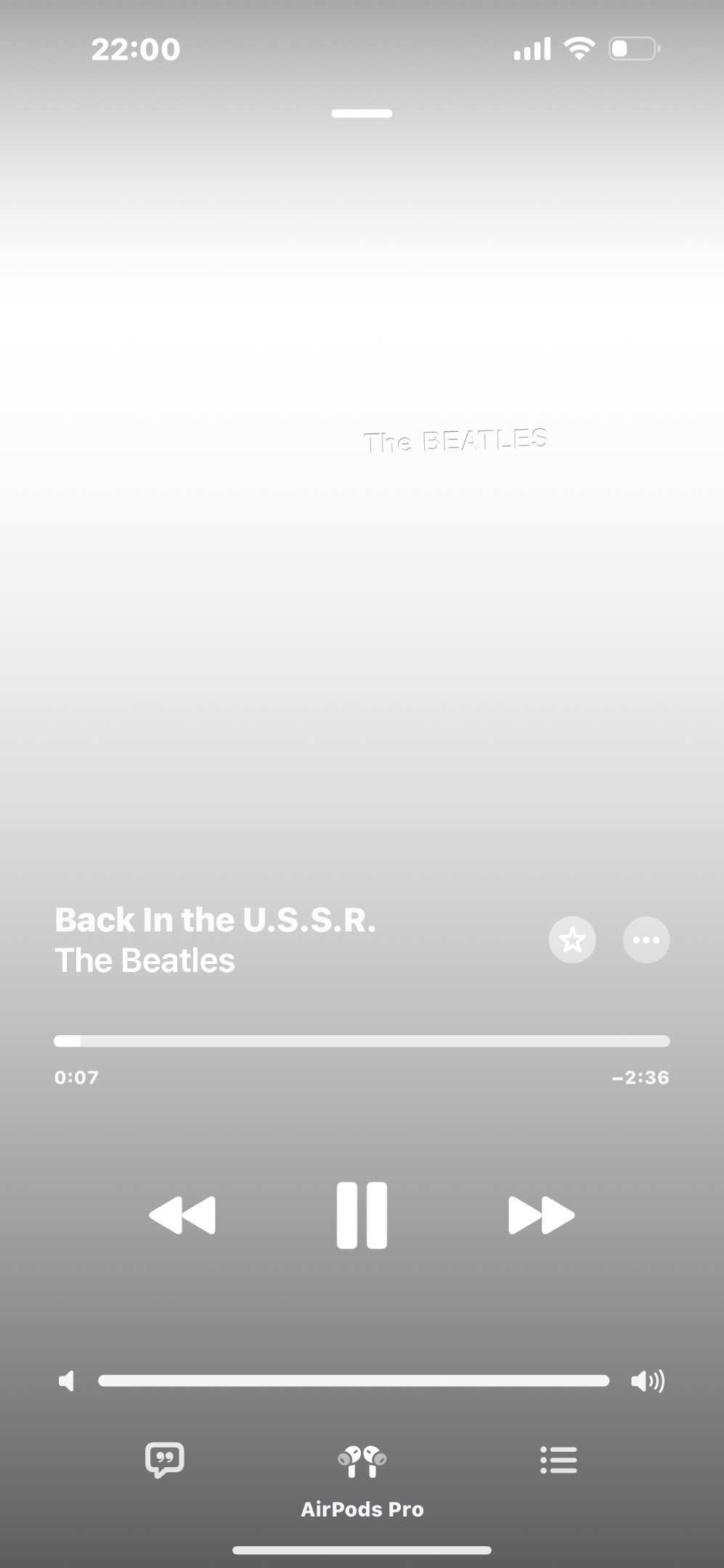The width and height of the screenshot is (724, 1568).
Task: Tap the grabber to minimize the player
Action: [x=362, y=113]
